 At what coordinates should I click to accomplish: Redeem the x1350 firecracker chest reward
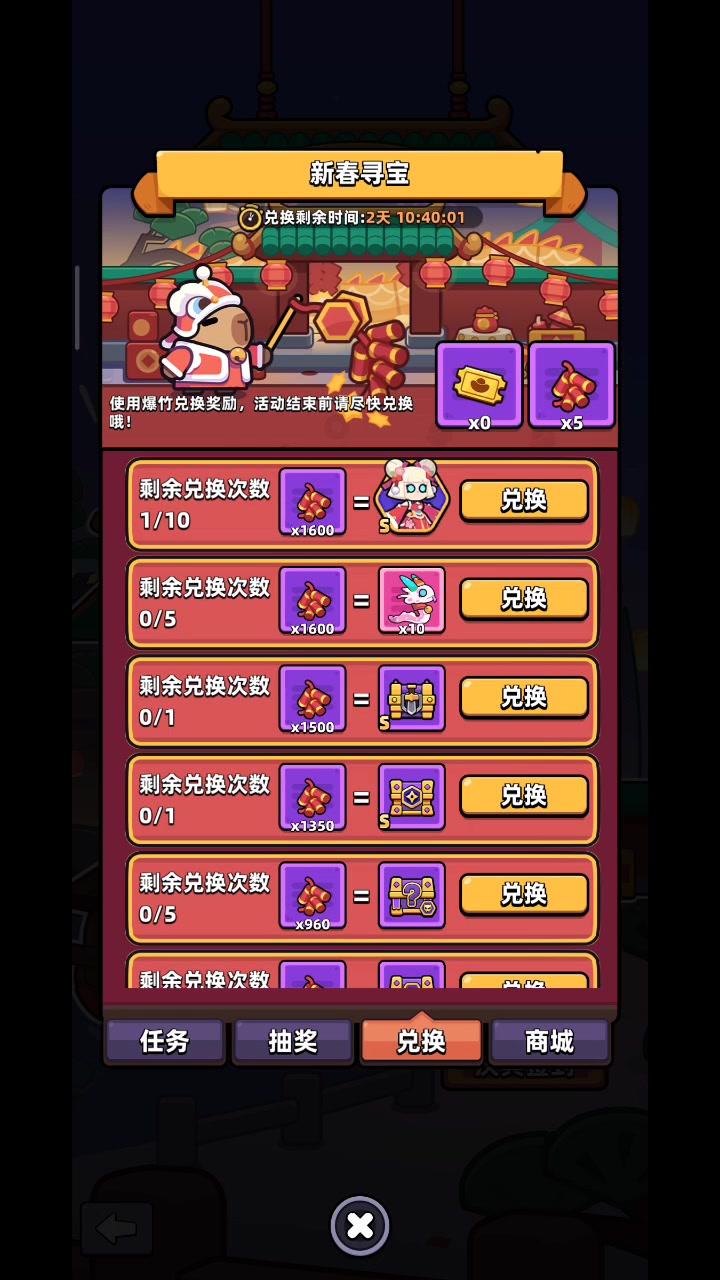click(524, 796)
